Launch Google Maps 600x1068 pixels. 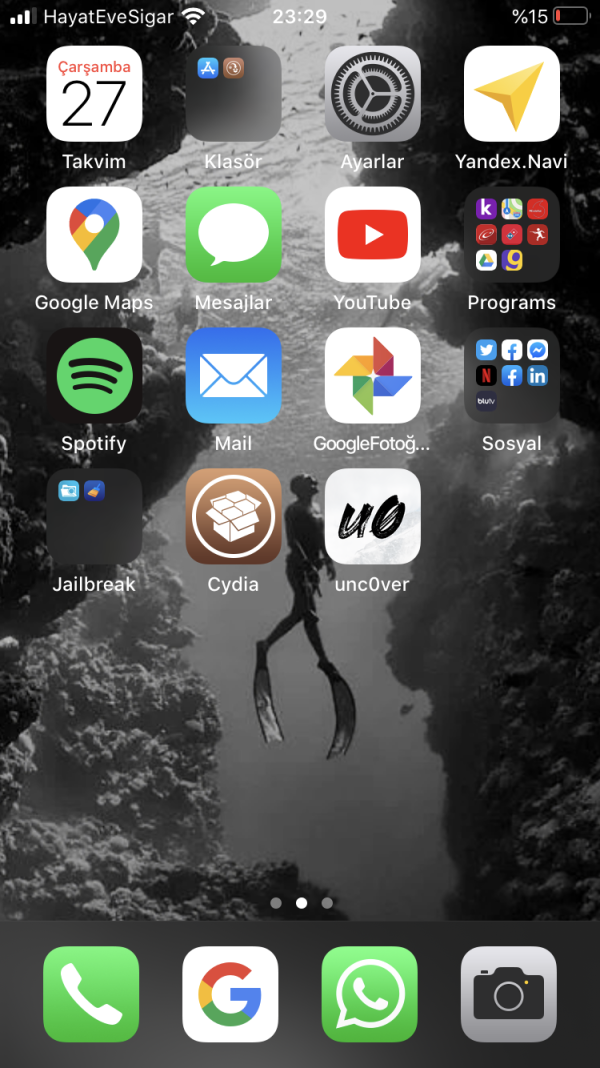pyautogui.click(x=94, y=235)
